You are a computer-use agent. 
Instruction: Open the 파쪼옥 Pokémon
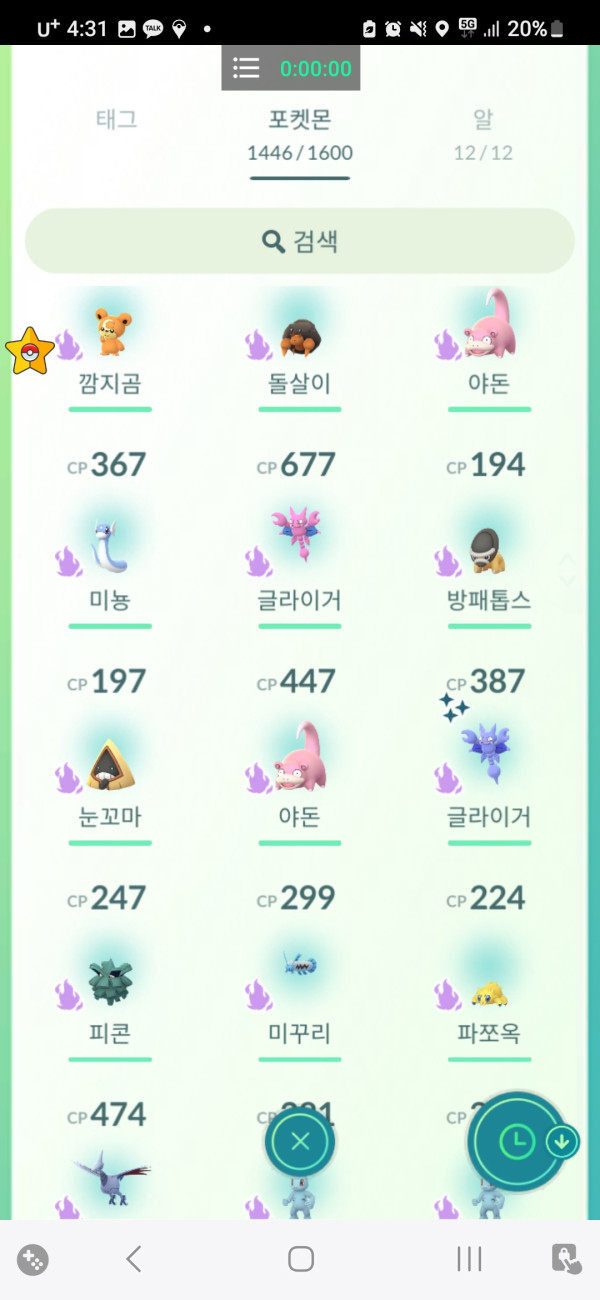[489, 995]
